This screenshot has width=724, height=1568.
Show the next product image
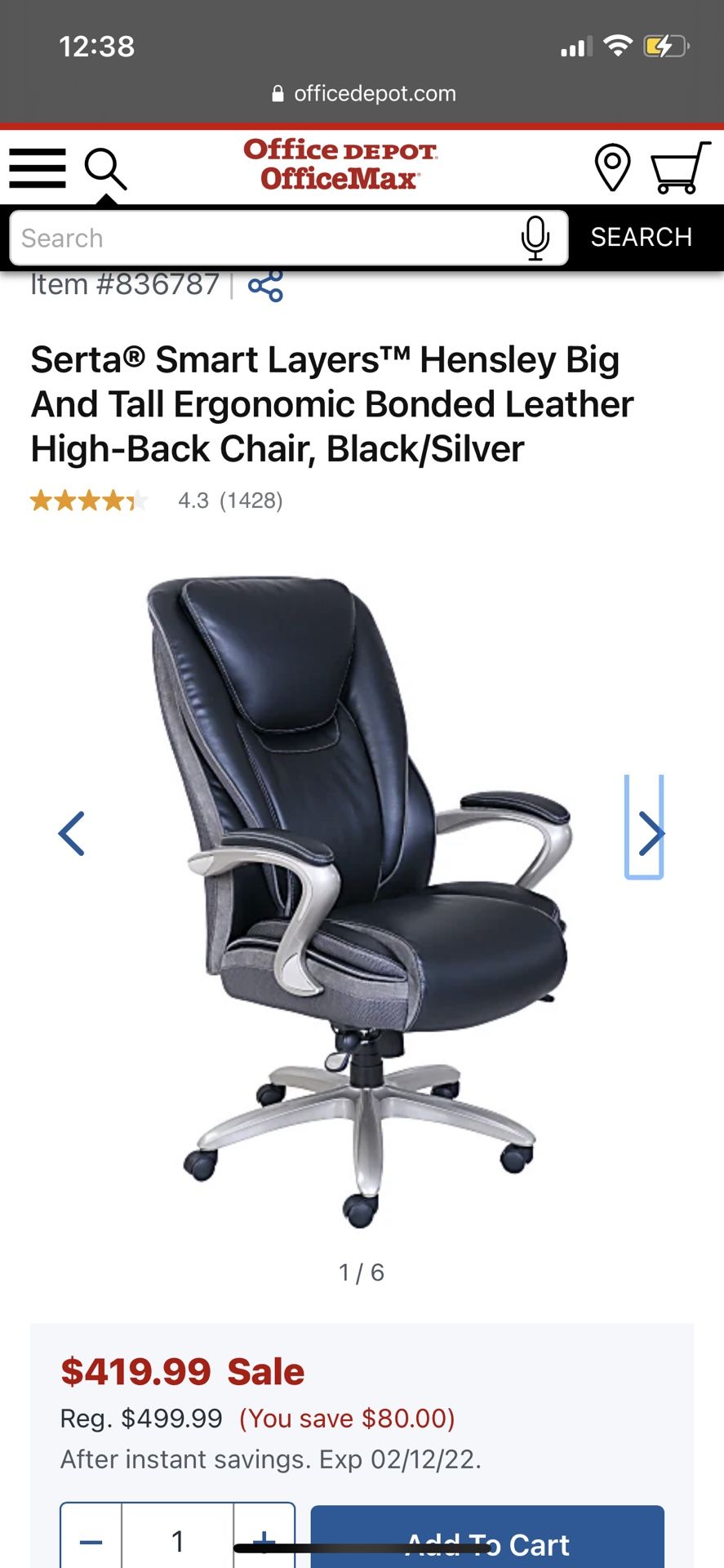(x=644, y=827)
